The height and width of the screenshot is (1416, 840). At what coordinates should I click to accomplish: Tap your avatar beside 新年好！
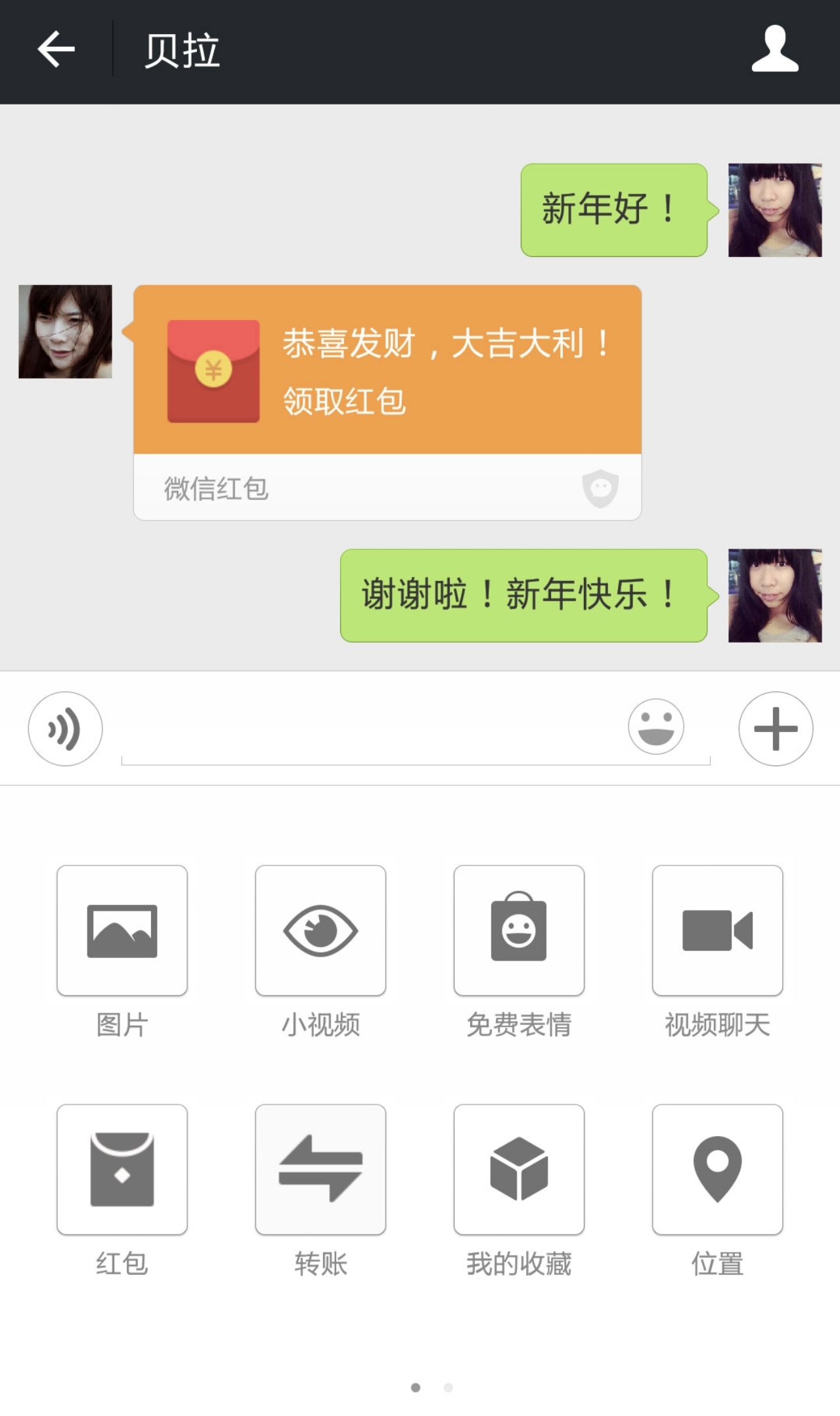click(x=774, y=210)
